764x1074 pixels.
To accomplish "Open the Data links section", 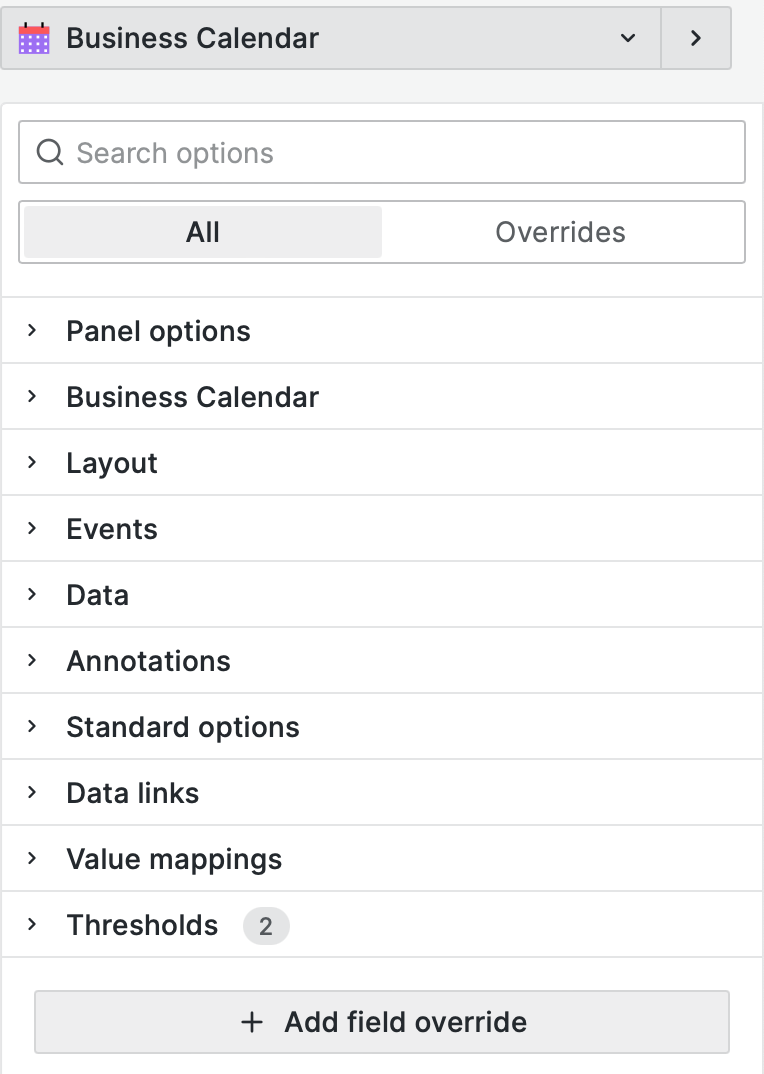I will pyautogui.click(x=132, y=792).
